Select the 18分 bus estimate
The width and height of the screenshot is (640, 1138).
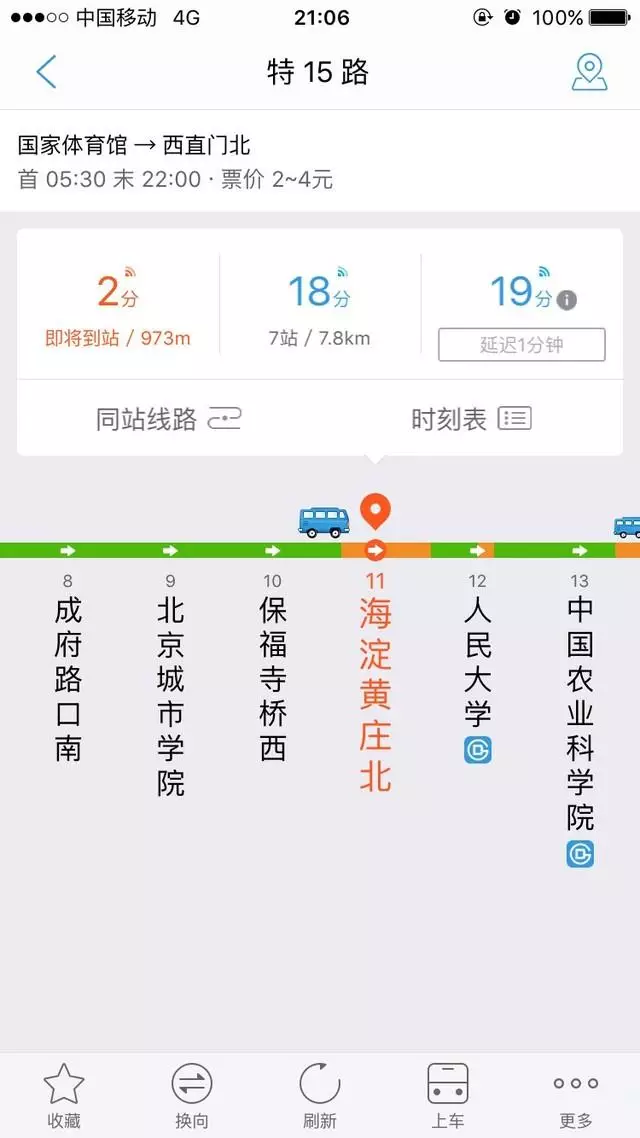click(319, 305)
